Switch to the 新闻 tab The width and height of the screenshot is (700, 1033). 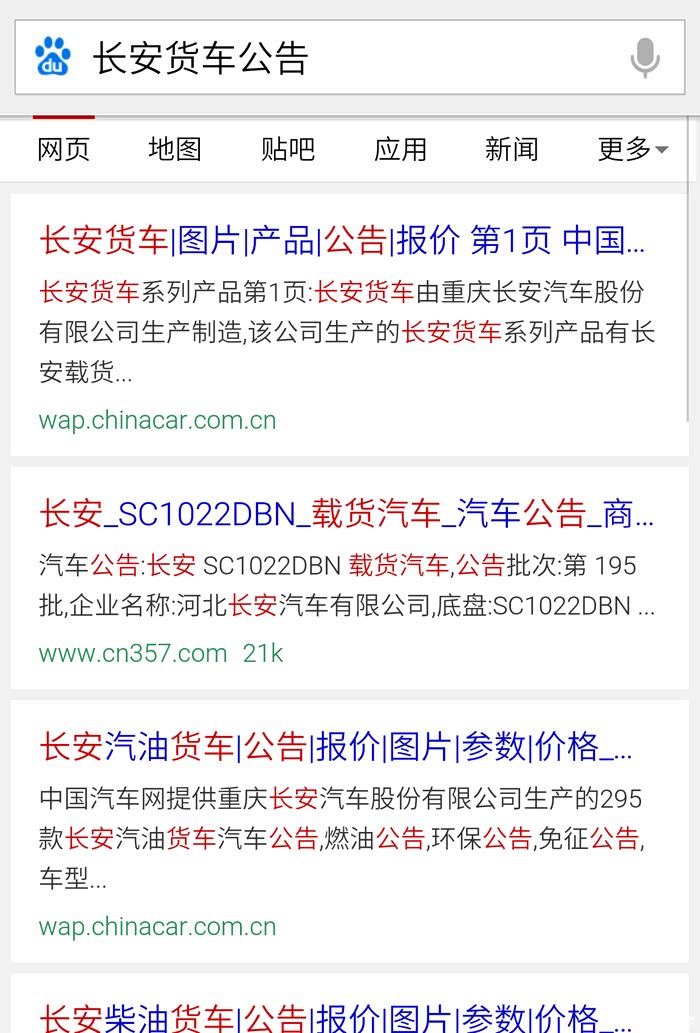[x=511, y=150]
